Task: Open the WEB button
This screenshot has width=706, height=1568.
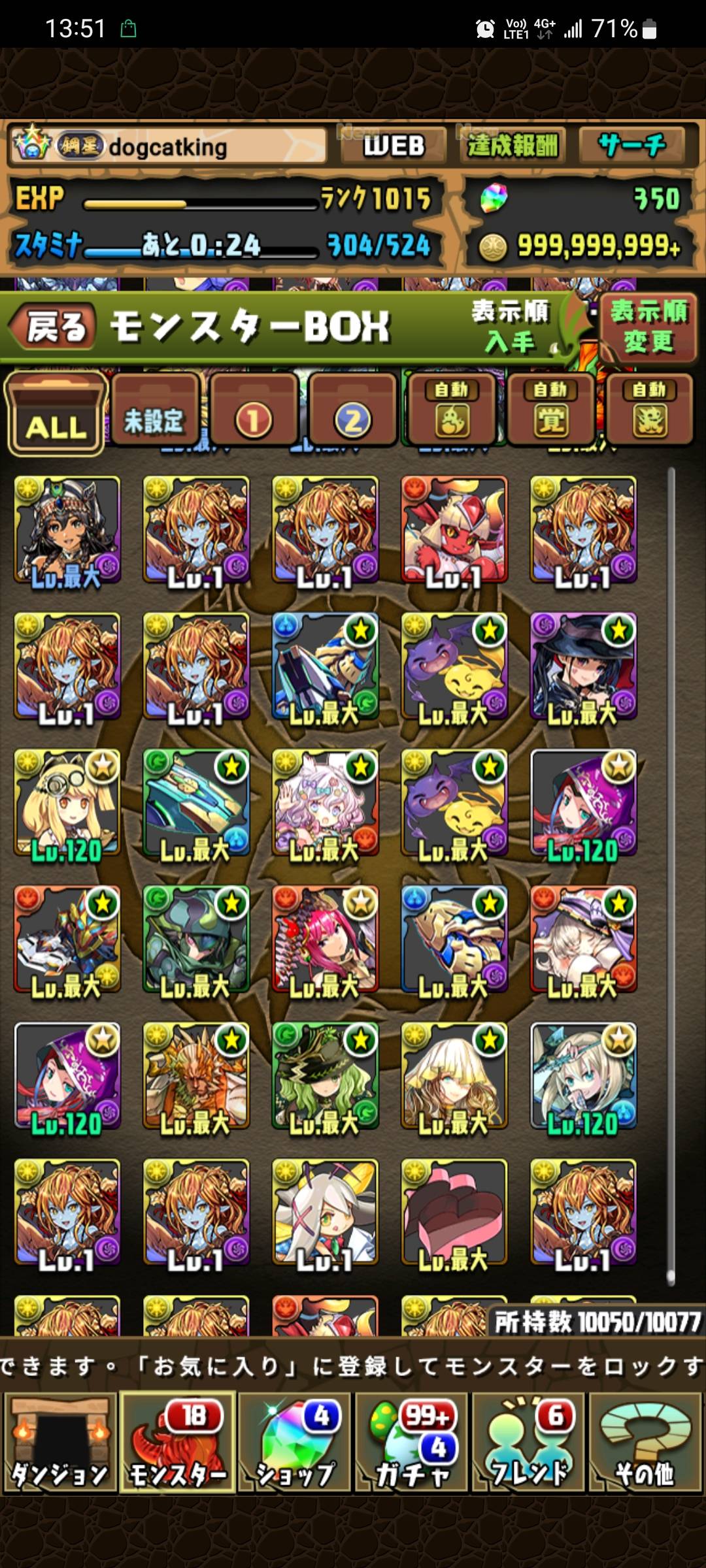Action: click(x=394, y=146)
